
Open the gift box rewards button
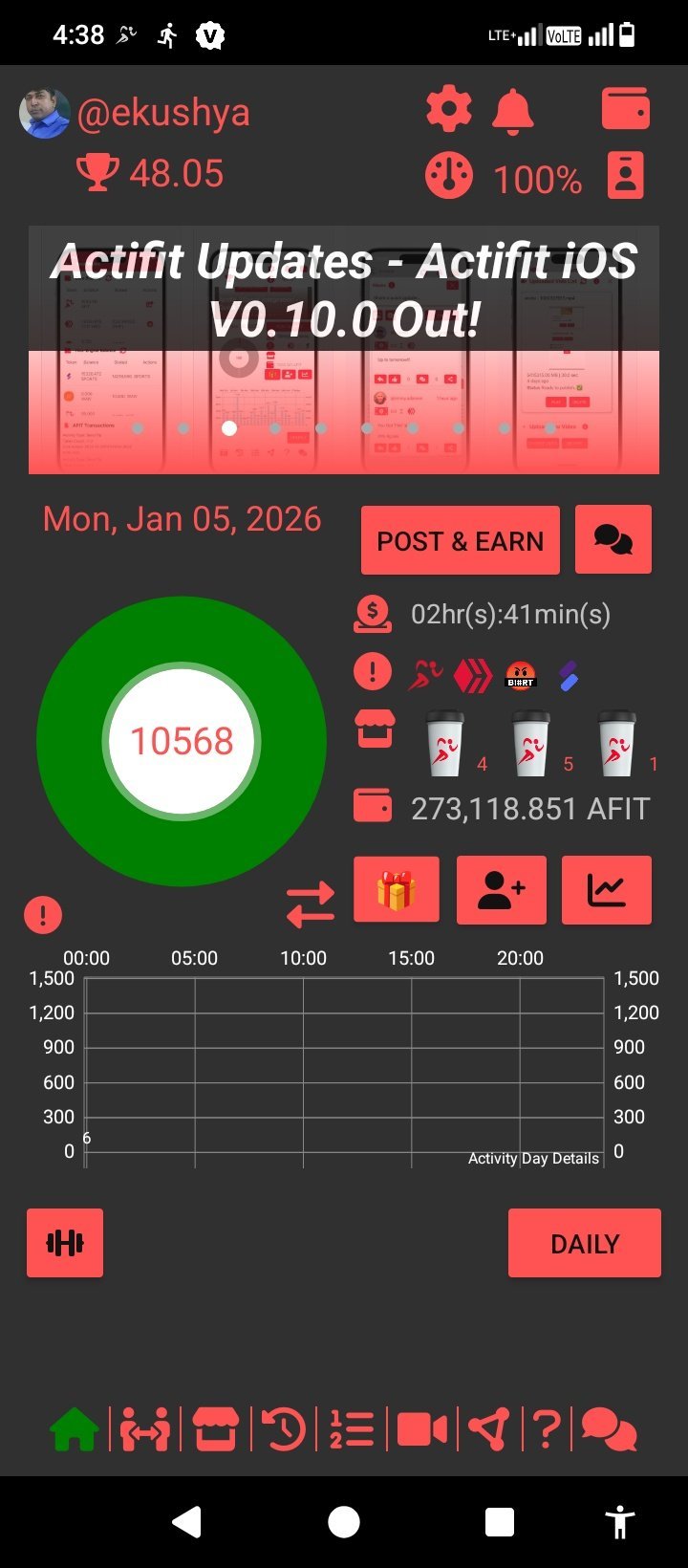[x=397, y=890]
